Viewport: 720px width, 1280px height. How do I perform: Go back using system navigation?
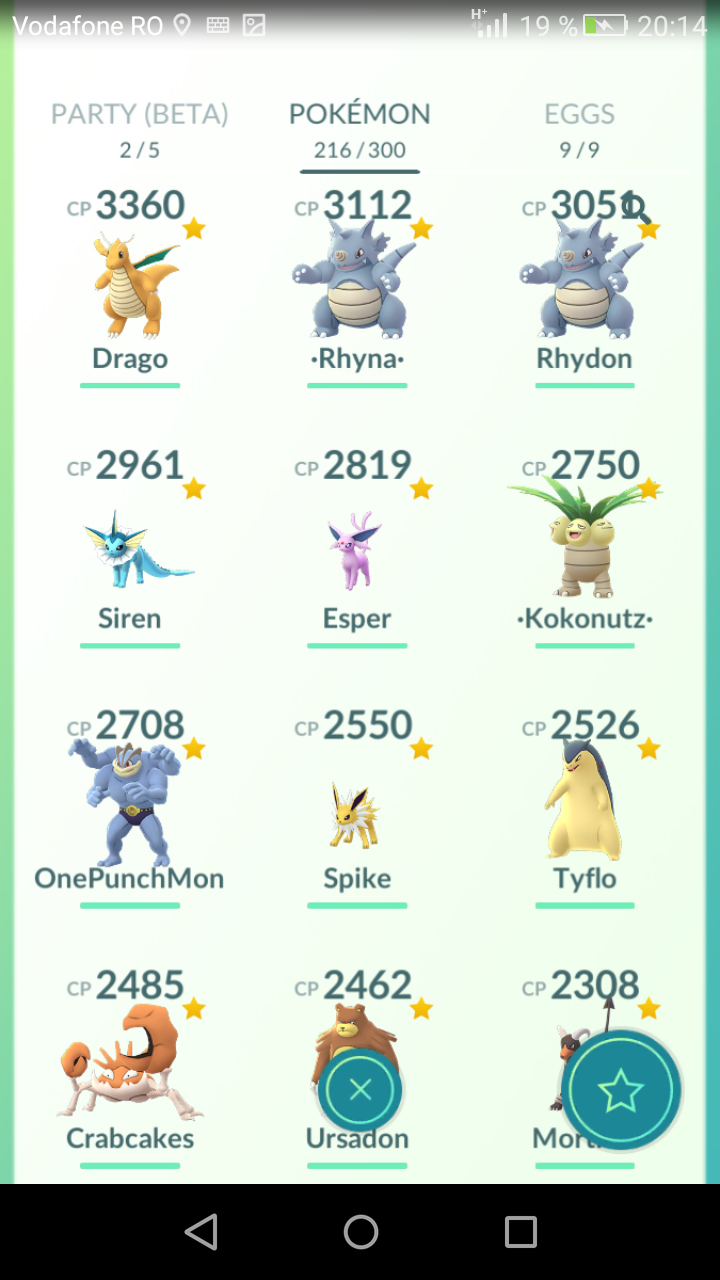pyautogui.click(x=201, y=1232)
